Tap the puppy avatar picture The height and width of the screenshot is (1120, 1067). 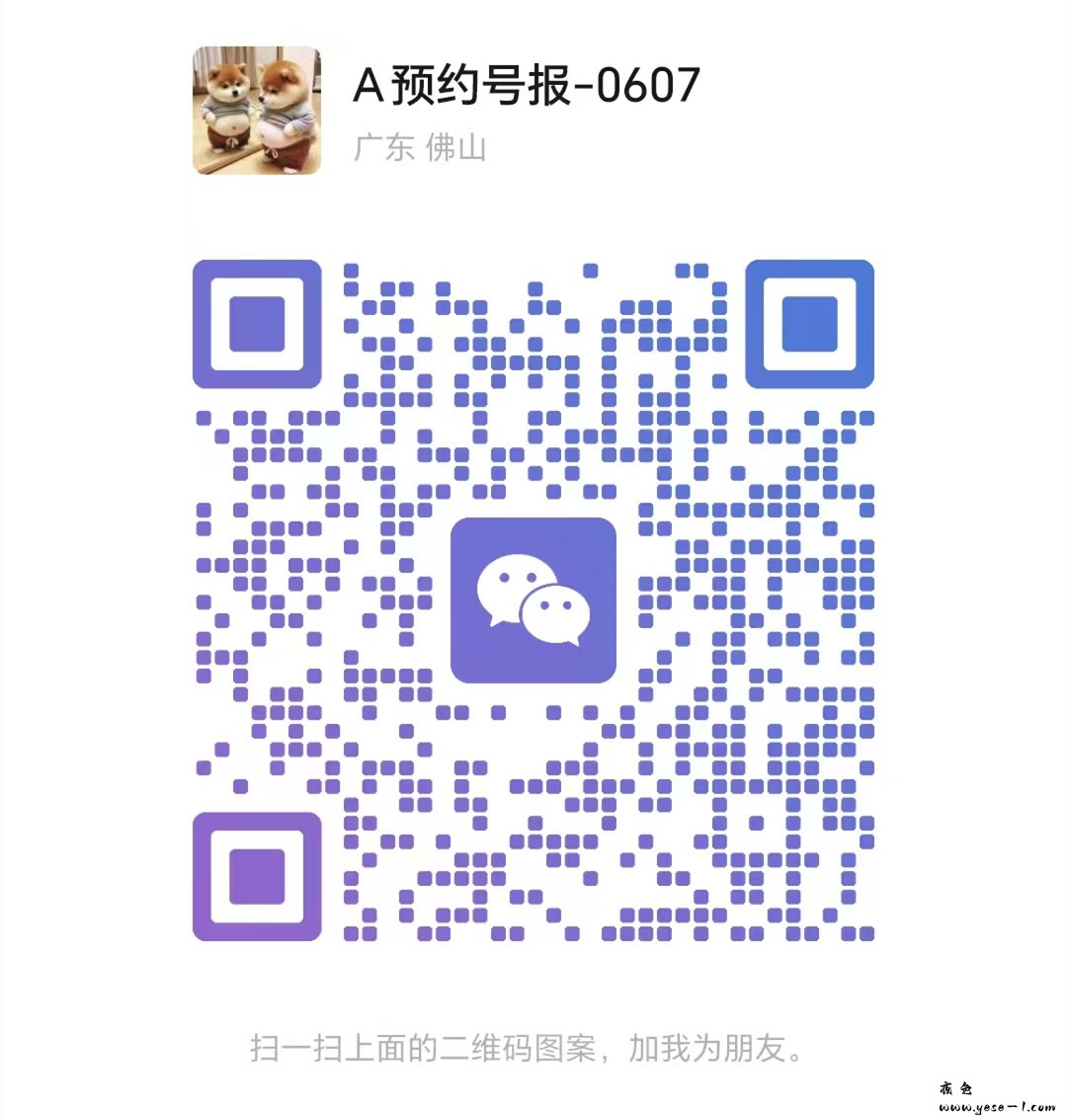coord(255,111)
